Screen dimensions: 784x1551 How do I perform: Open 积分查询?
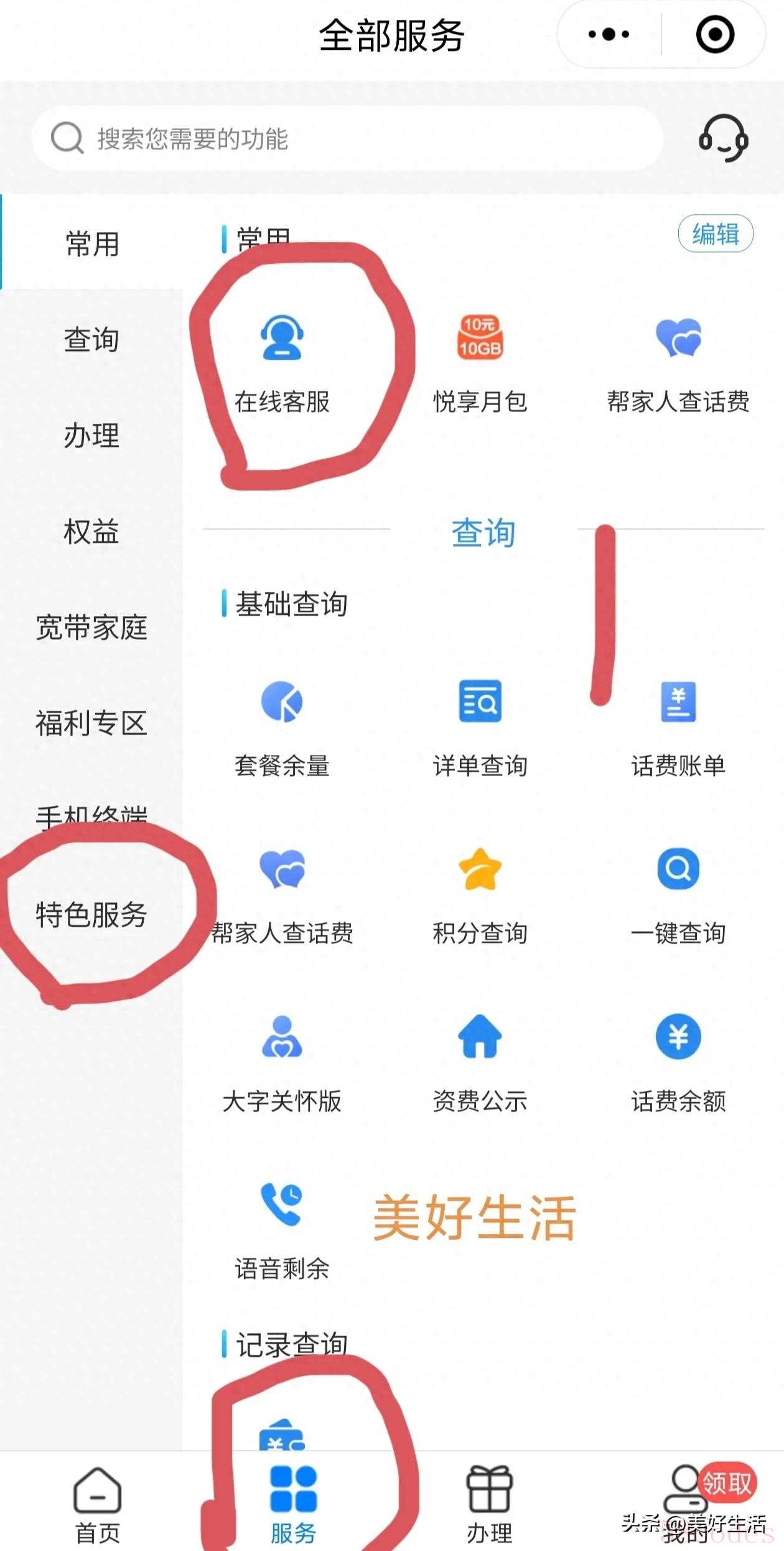click(x=480, y=896)
